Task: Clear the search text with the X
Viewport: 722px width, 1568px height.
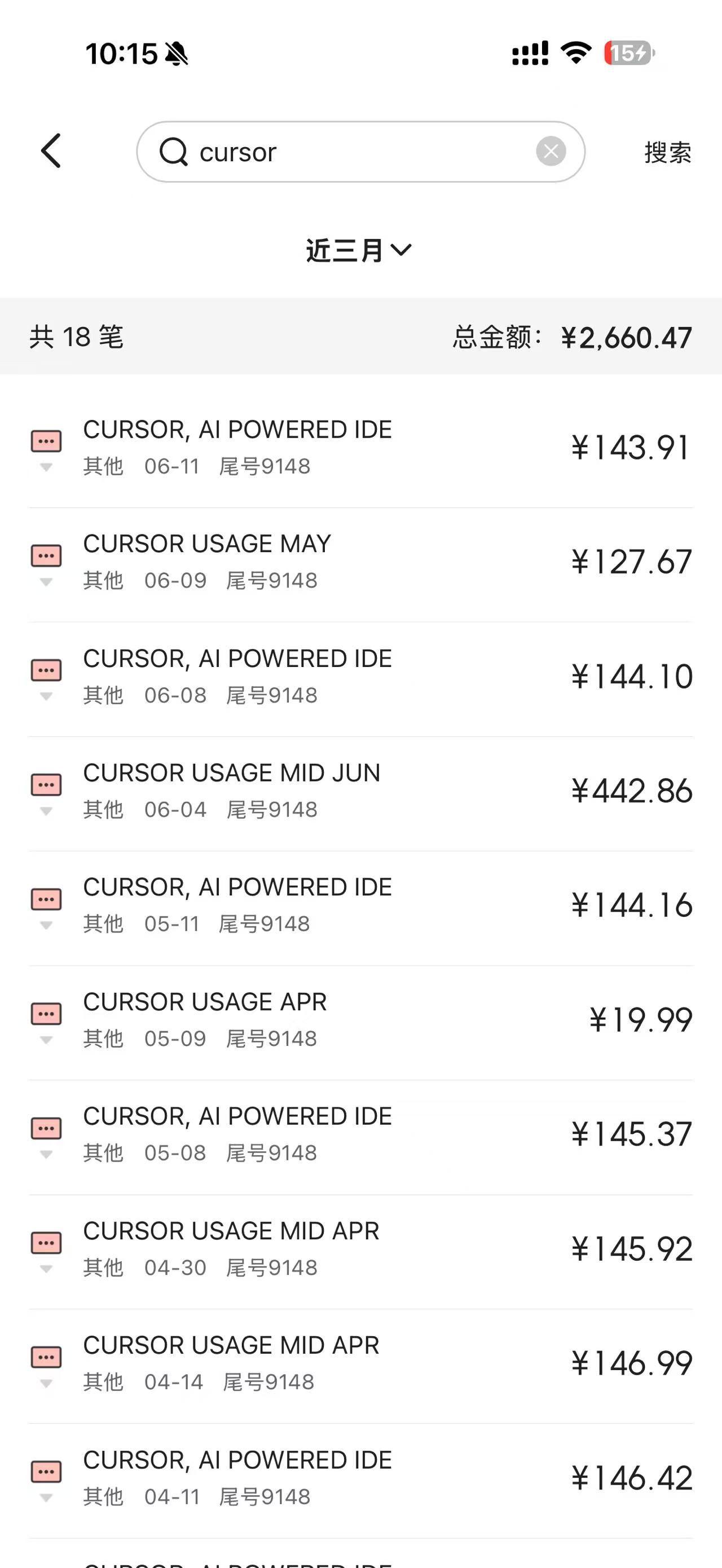Action: 551,151
